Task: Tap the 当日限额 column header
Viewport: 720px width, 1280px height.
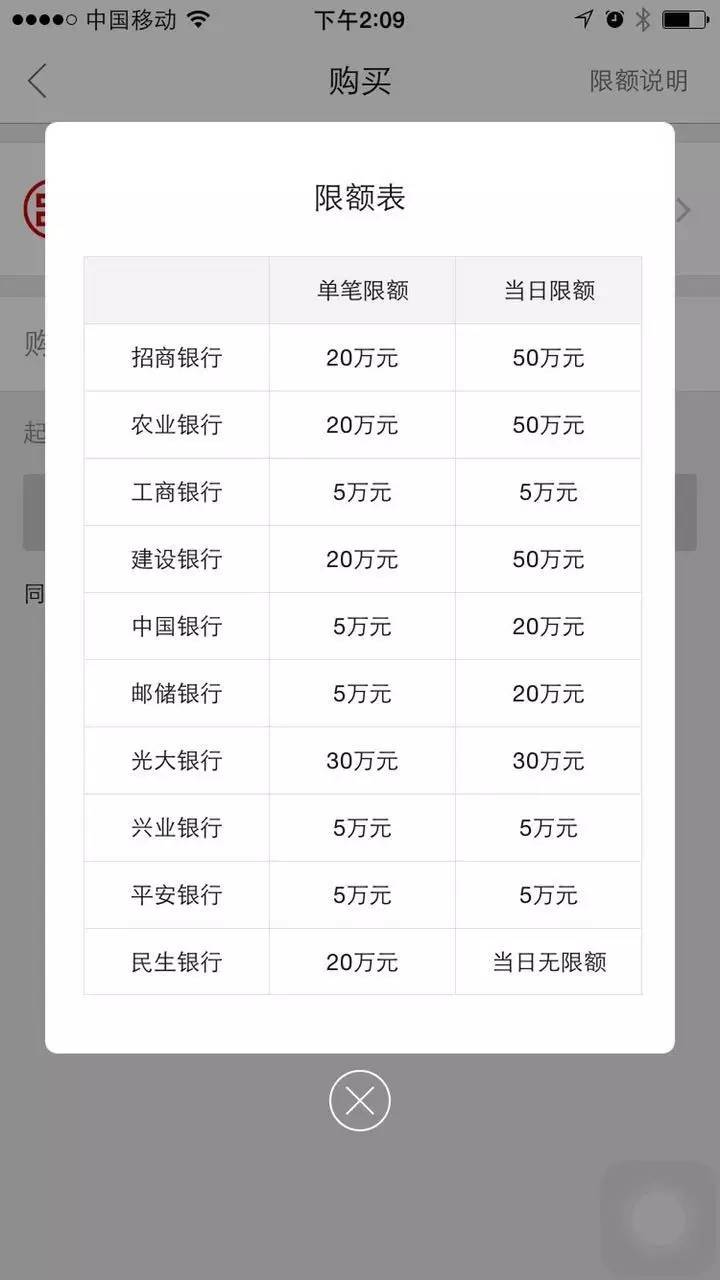Action: [x=548, y=290]
